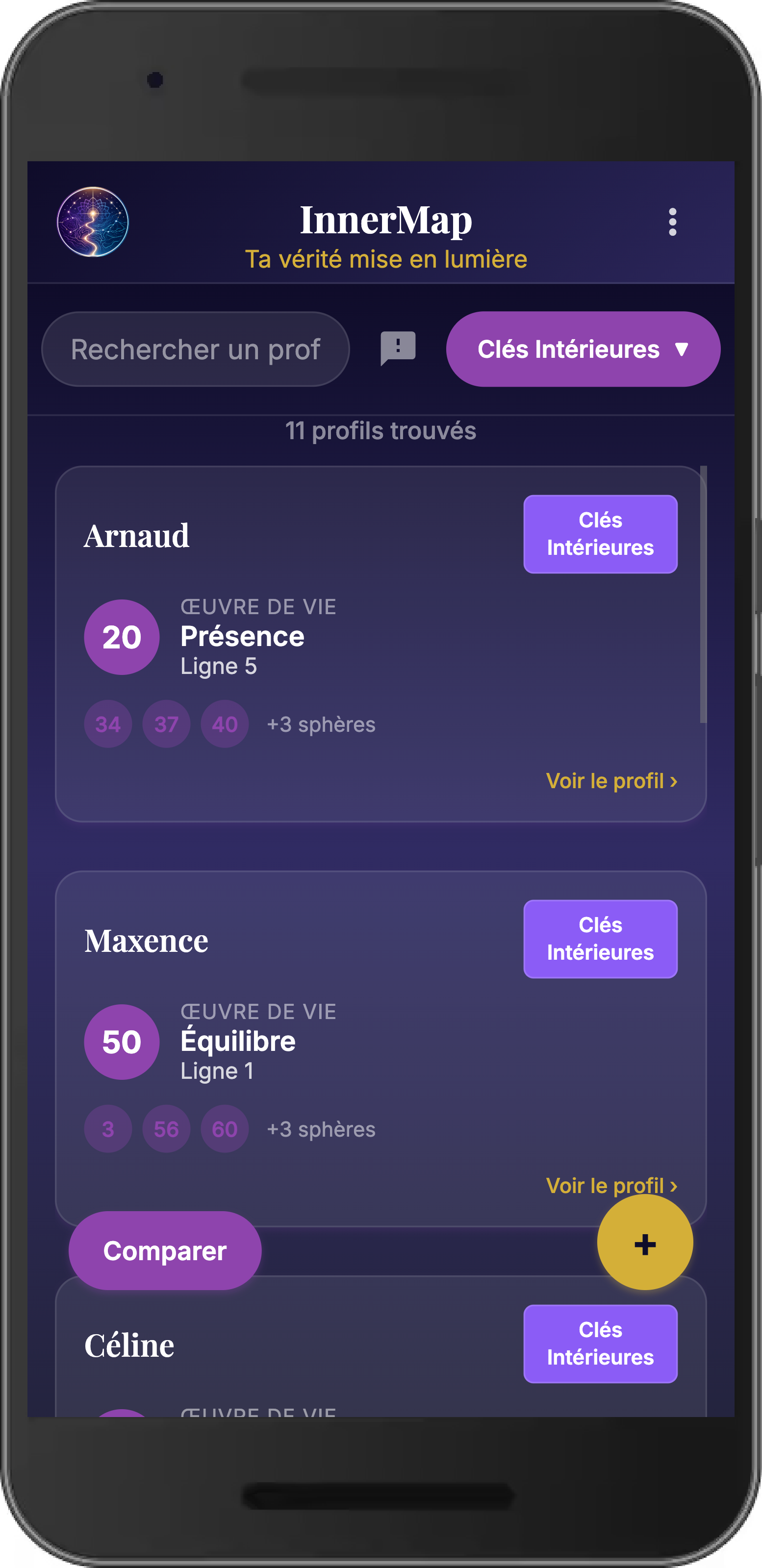Expand +3 sphères on Arnaud's card
The width and height of the screenshot is (762, 1568).
[x=321, y=724]
